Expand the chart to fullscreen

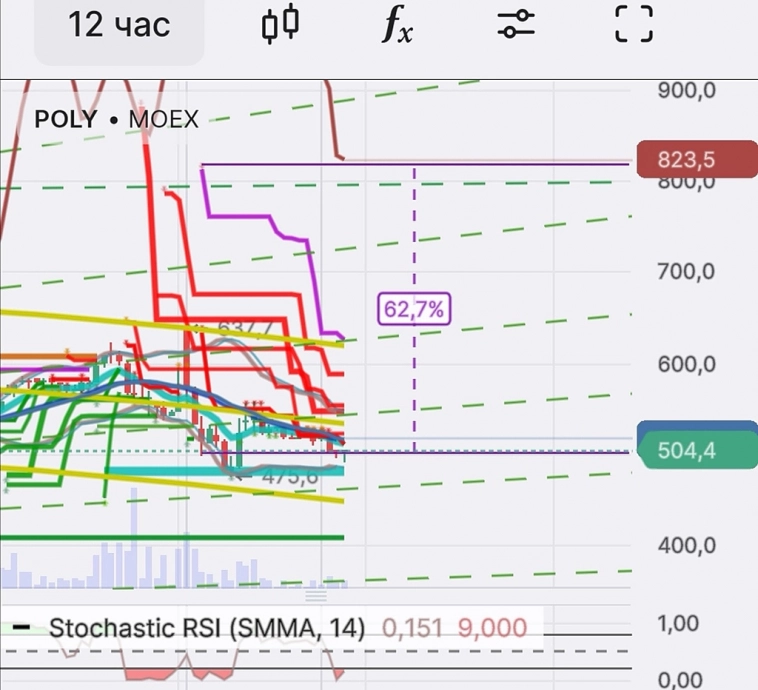633,25
